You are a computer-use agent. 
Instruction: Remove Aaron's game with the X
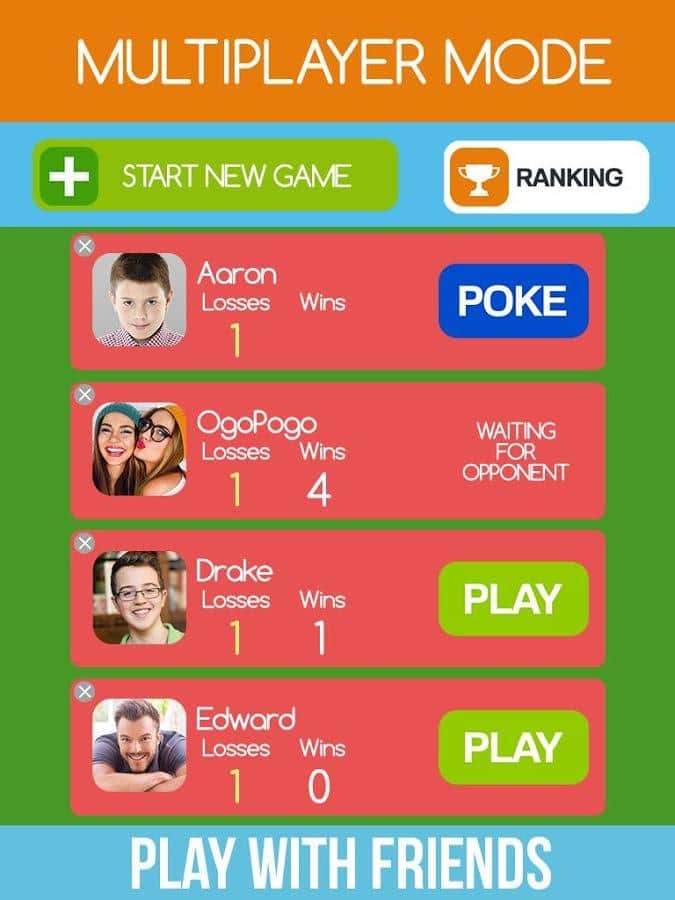(x=85, y=246)
